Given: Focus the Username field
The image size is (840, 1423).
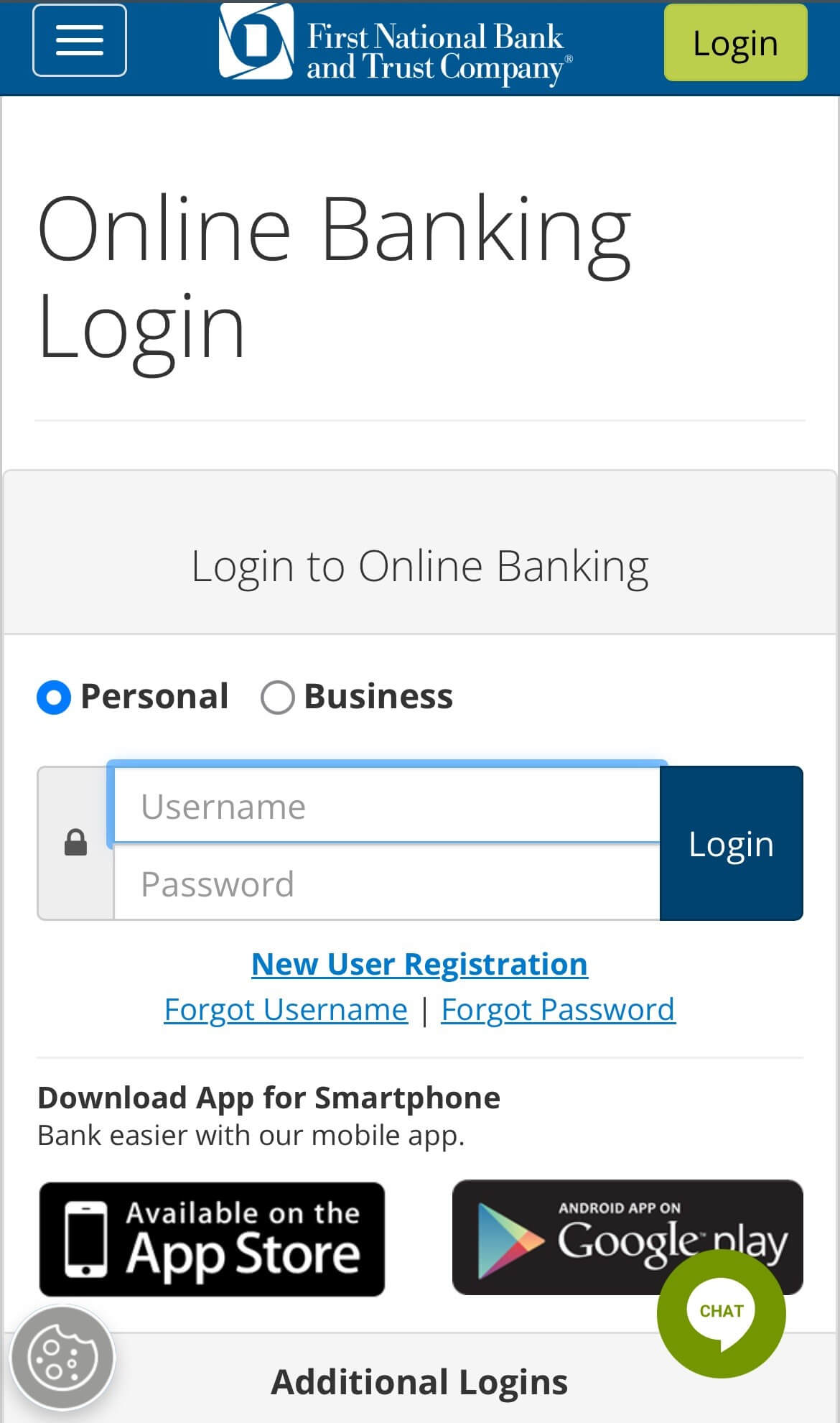Looking at the screenshot, I should 386,806.
